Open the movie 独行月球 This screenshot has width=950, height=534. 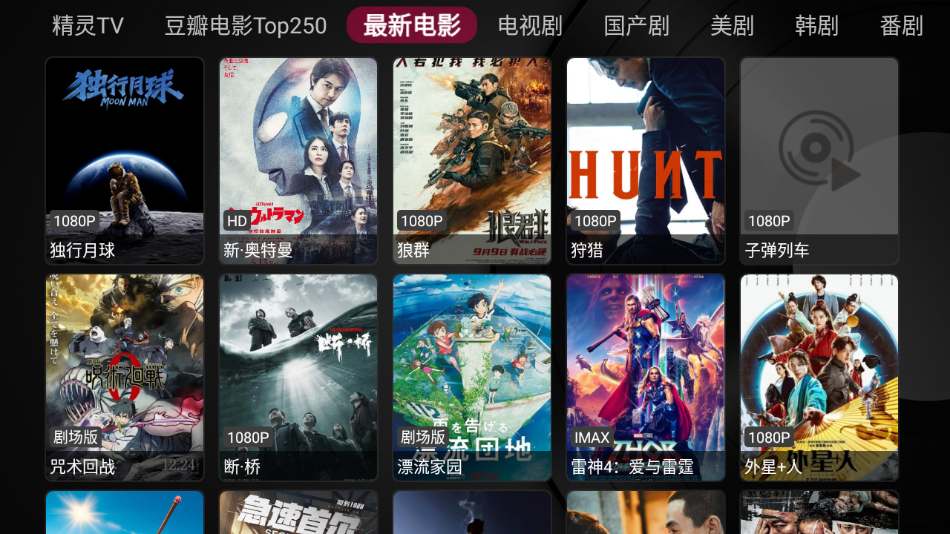tap(125, 160)
